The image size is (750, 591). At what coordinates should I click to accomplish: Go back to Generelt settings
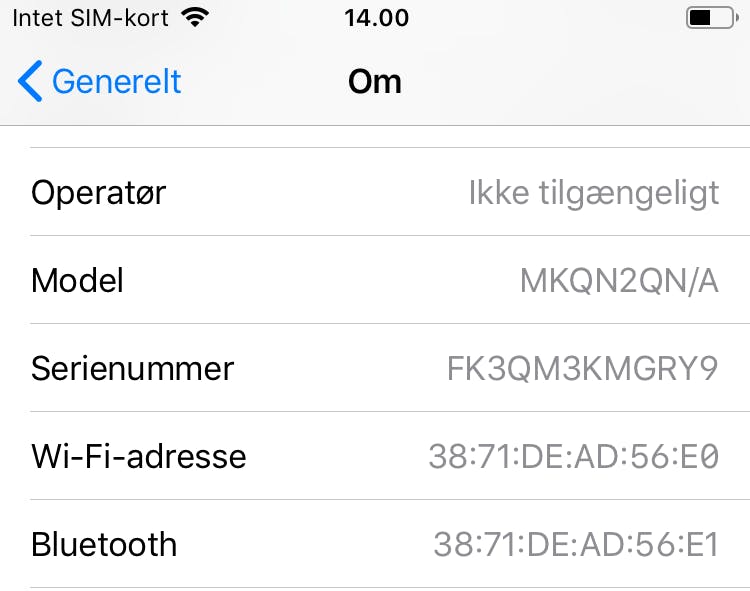(x=100, y=81)
